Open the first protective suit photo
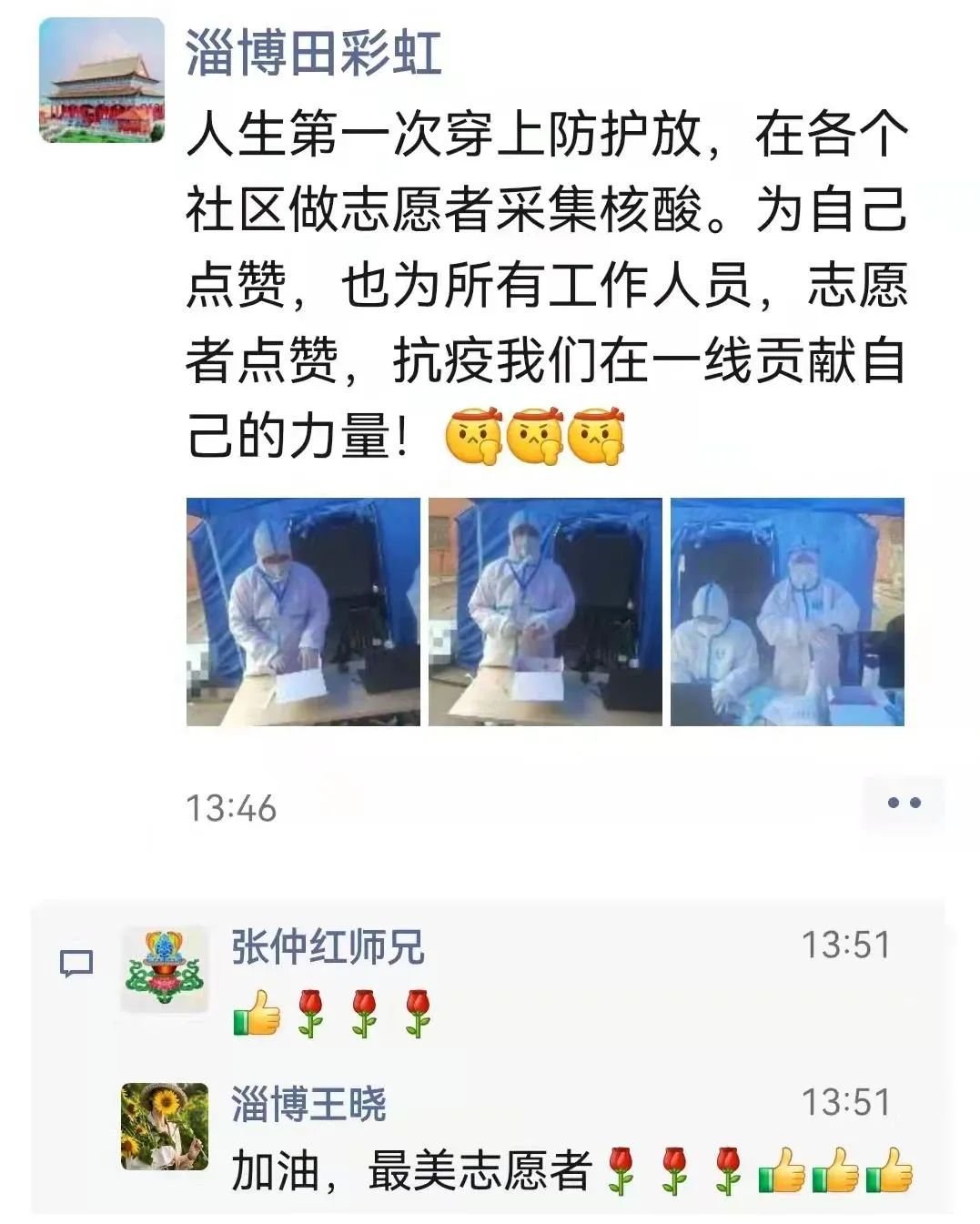This screenshot has width=980, height=1224. 303,612
